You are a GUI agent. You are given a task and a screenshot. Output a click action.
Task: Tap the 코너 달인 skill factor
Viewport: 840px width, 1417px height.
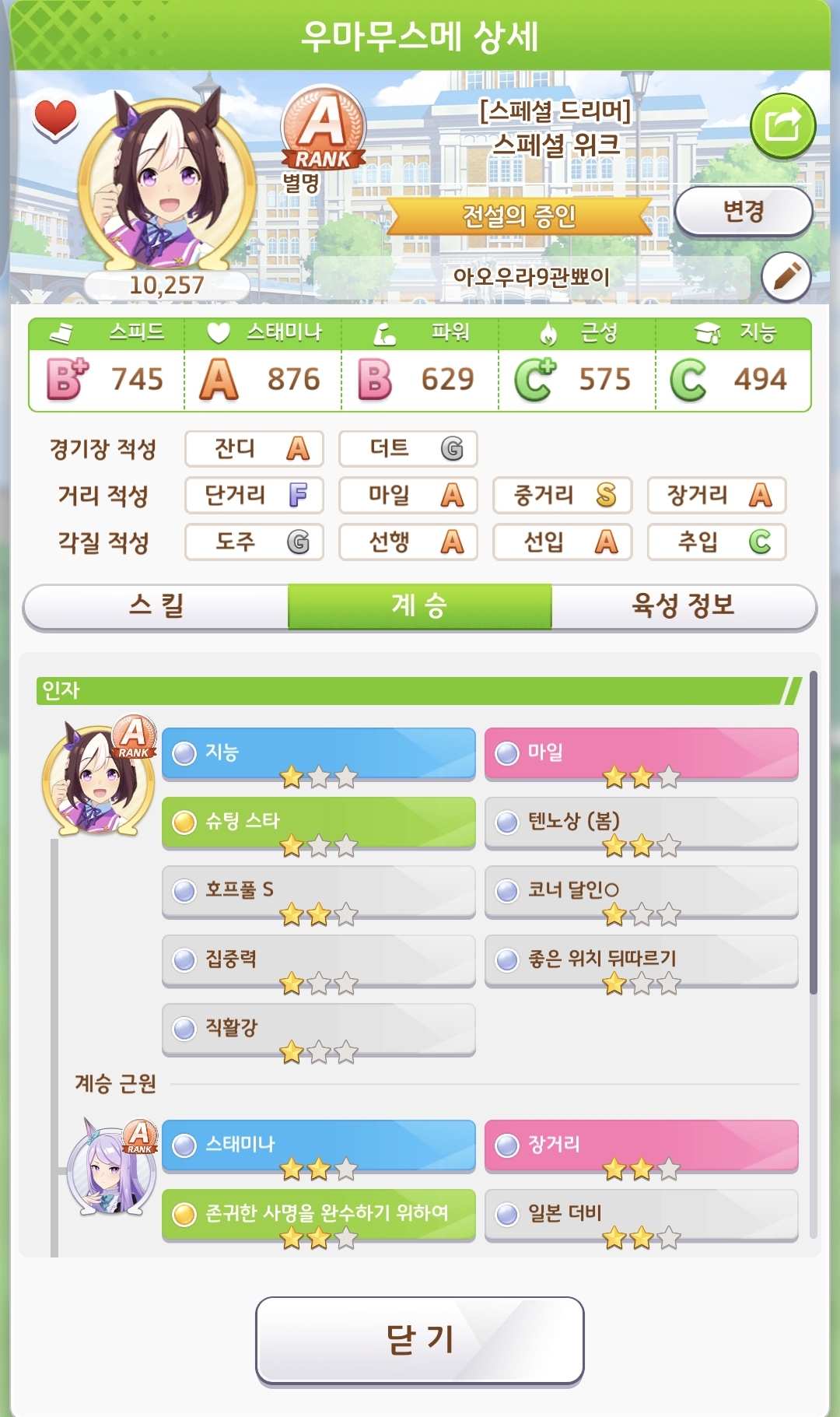[641, 891]
